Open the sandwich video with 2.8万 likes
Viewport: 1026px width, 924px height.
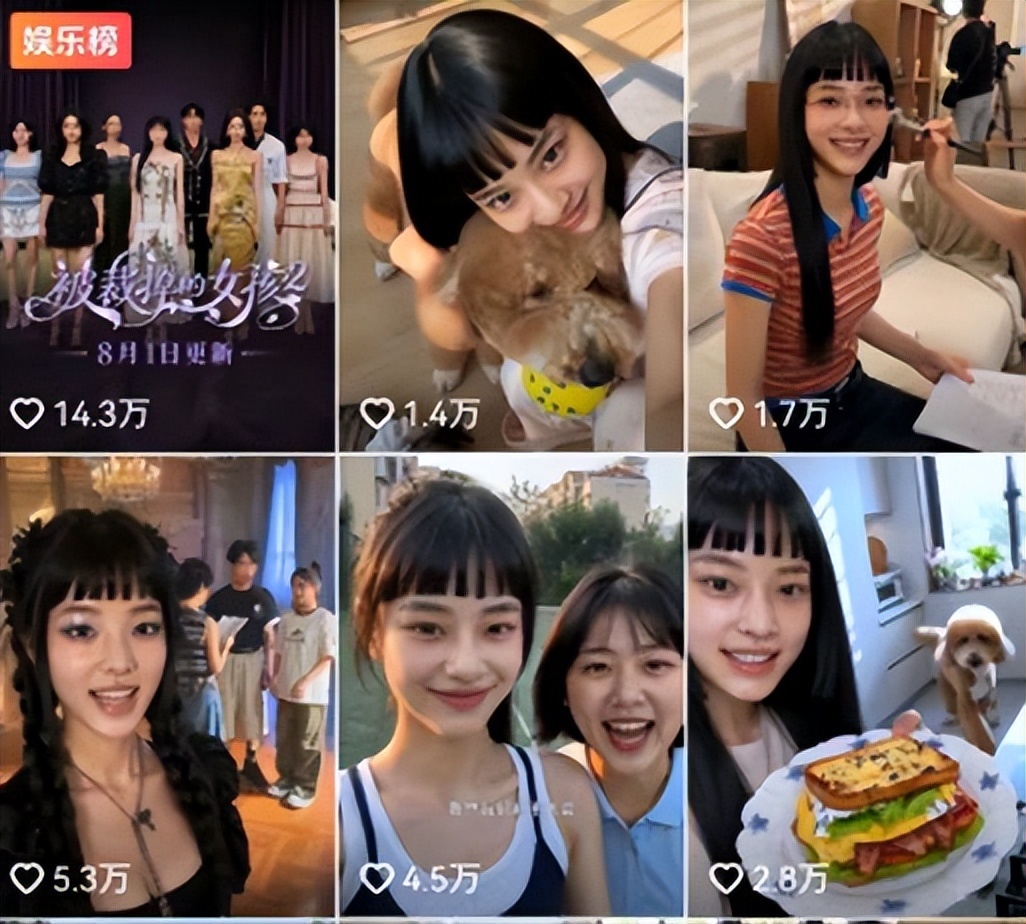coord(857,686)
